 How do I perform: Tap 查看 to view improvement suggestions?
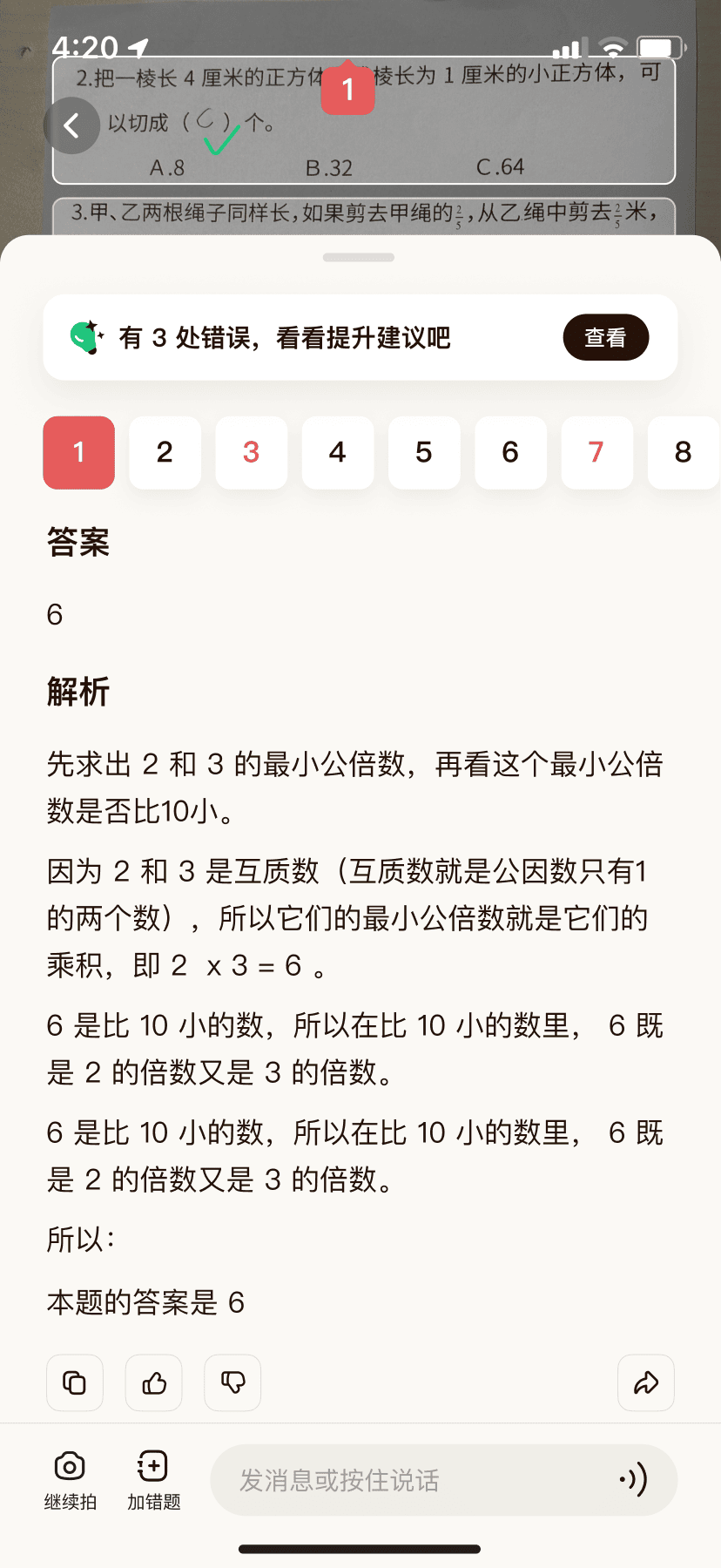(x=605, y=337)
